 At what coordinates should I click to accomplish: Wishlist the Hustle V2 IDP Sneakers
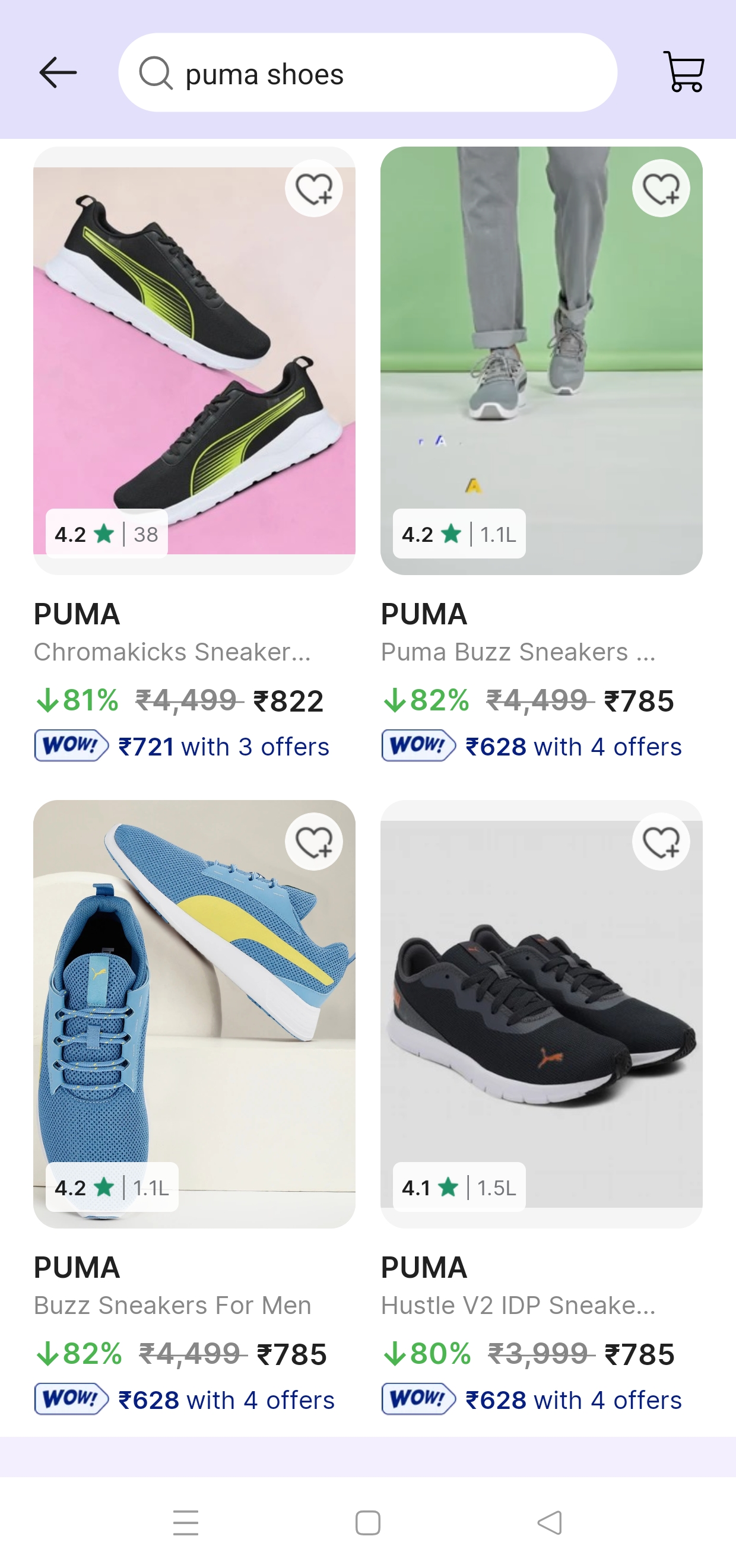661,842
